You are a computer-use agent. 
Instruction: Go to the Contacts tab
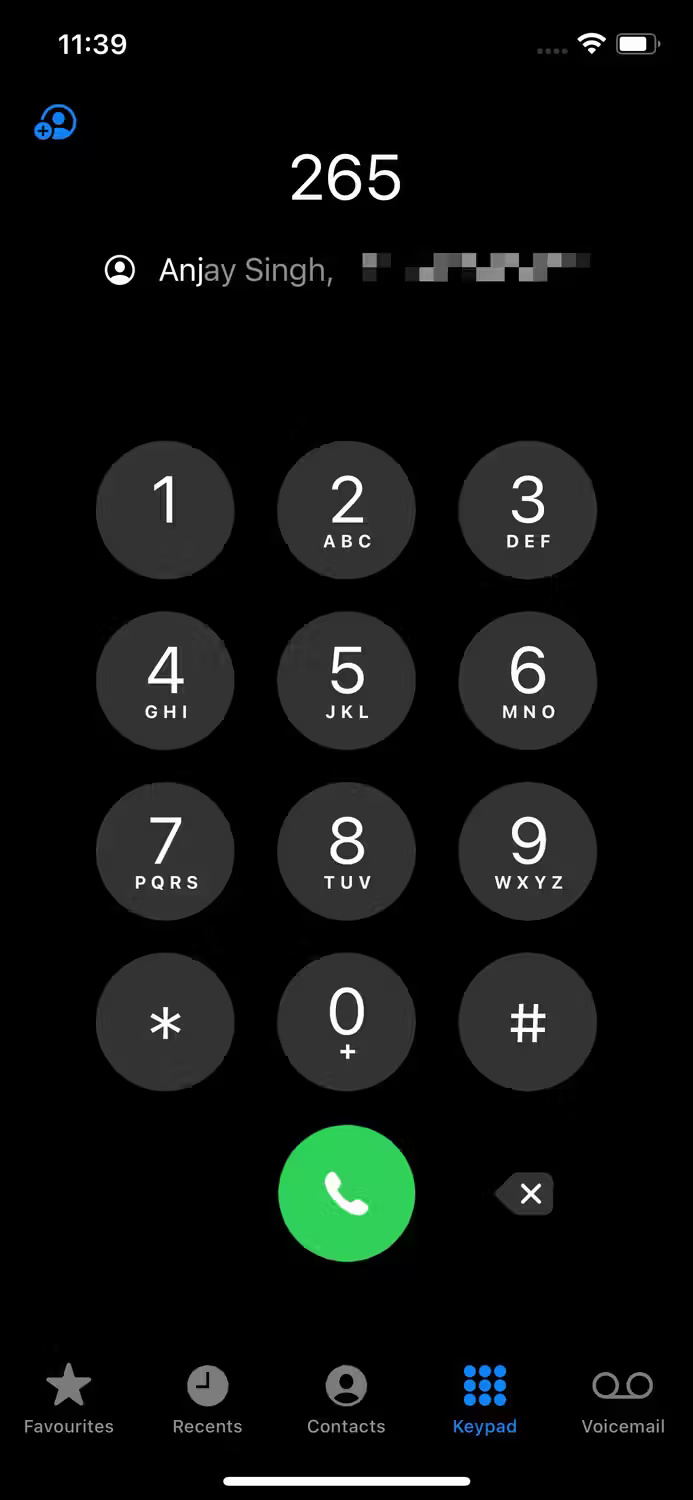pos(346,1399)
